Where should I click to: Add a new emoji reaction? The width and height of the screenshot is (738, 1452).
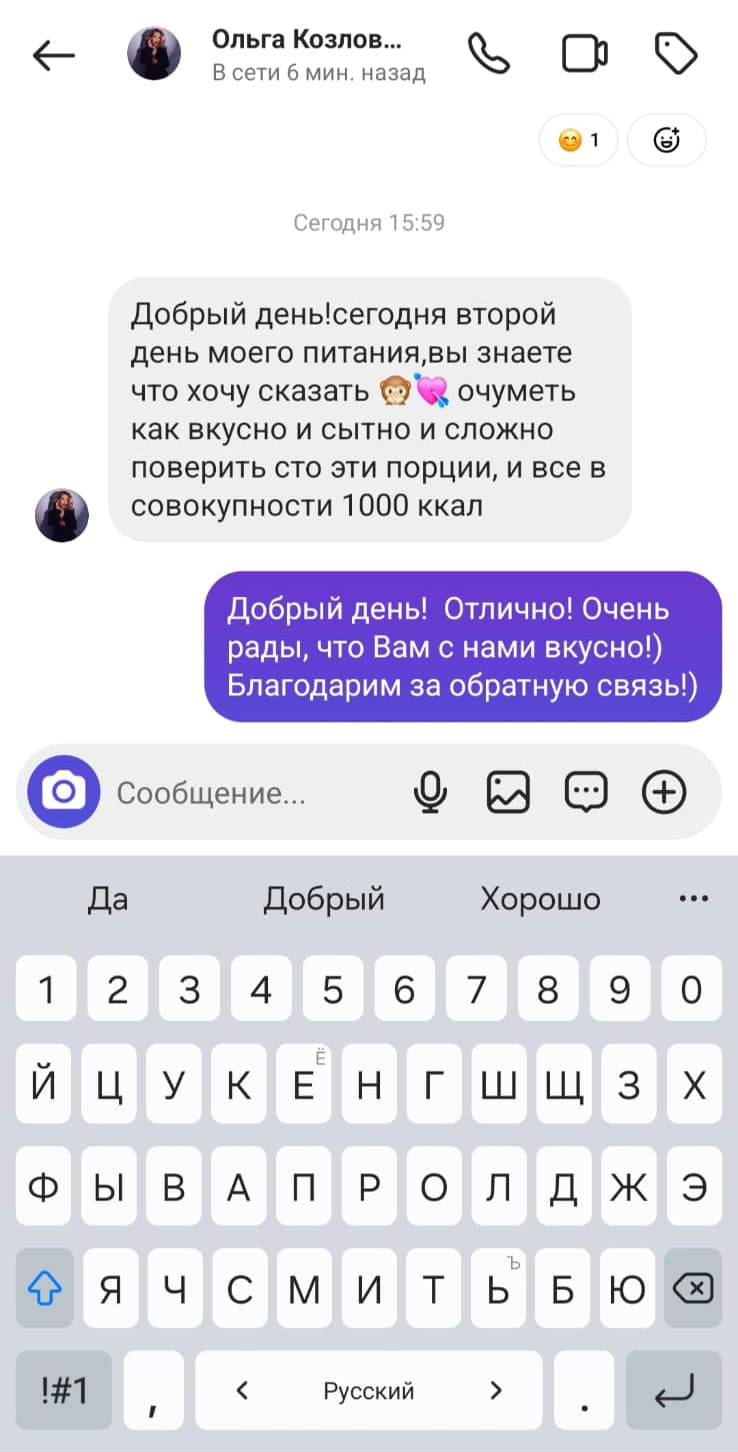[x=667, y=140]
